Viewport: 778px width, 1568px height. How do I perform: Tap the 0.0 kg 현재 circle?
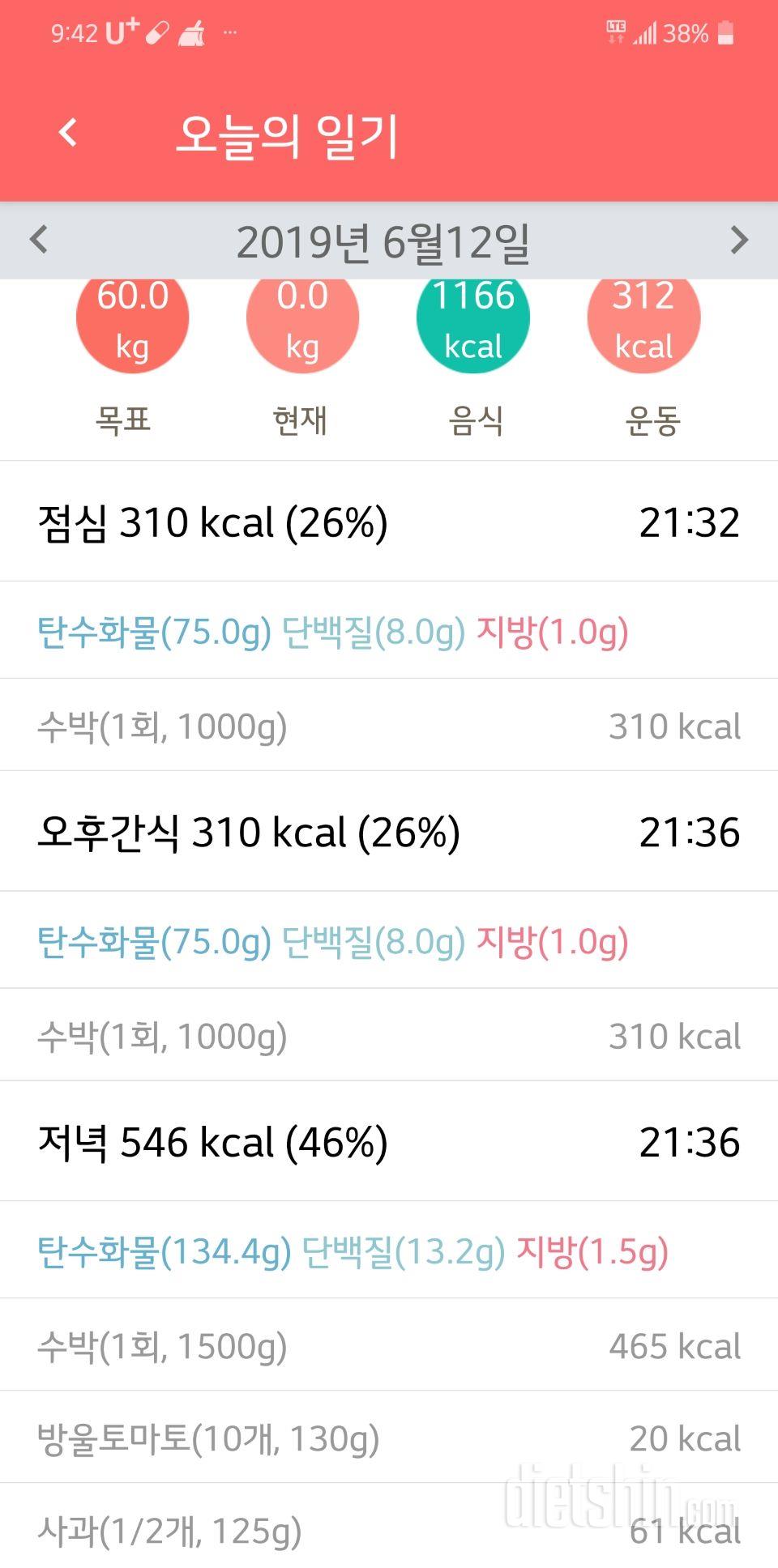click(x=302, y=319)
